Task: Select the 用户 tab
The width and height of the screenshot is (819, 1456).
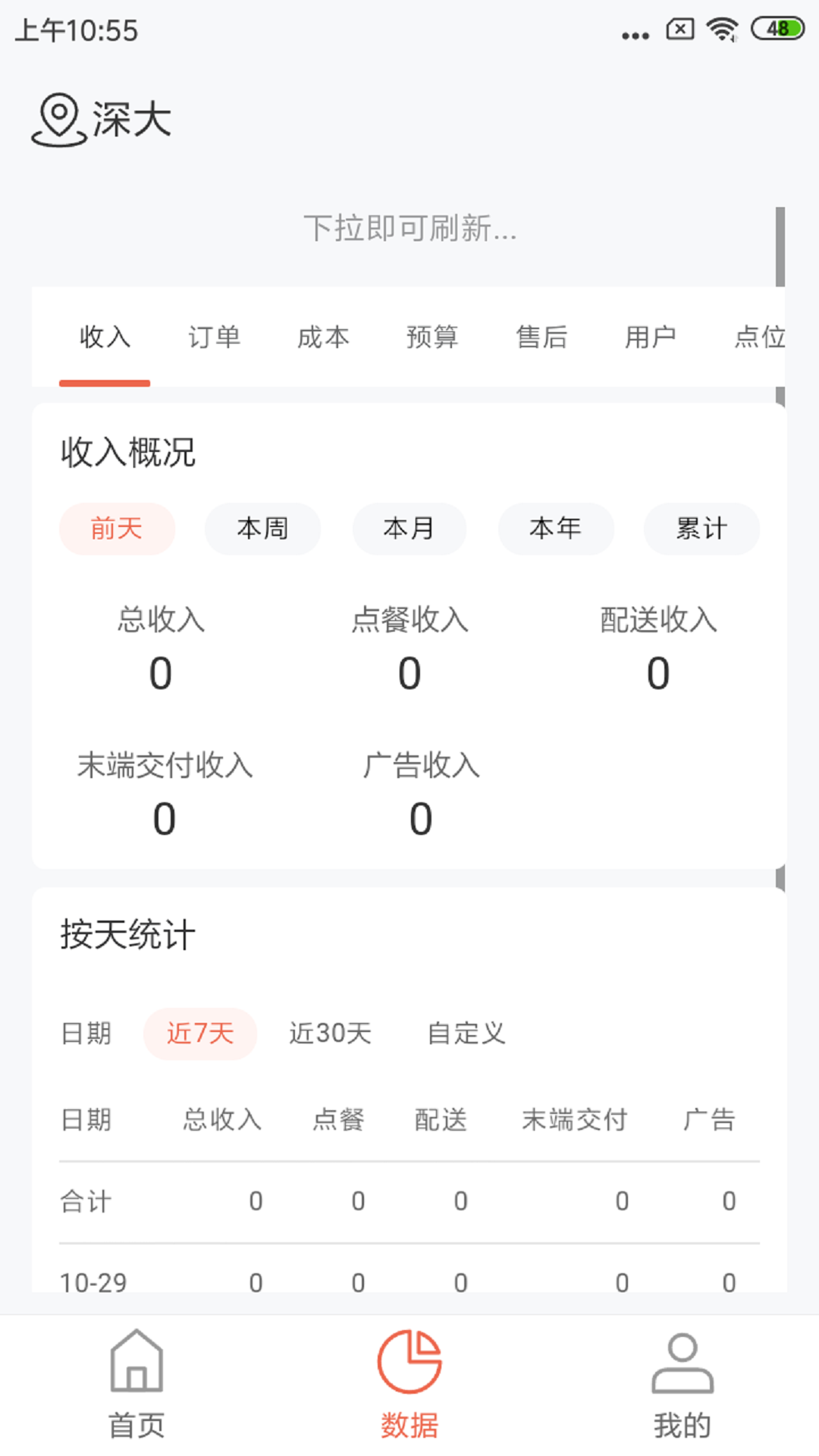Action: [651, 337]
